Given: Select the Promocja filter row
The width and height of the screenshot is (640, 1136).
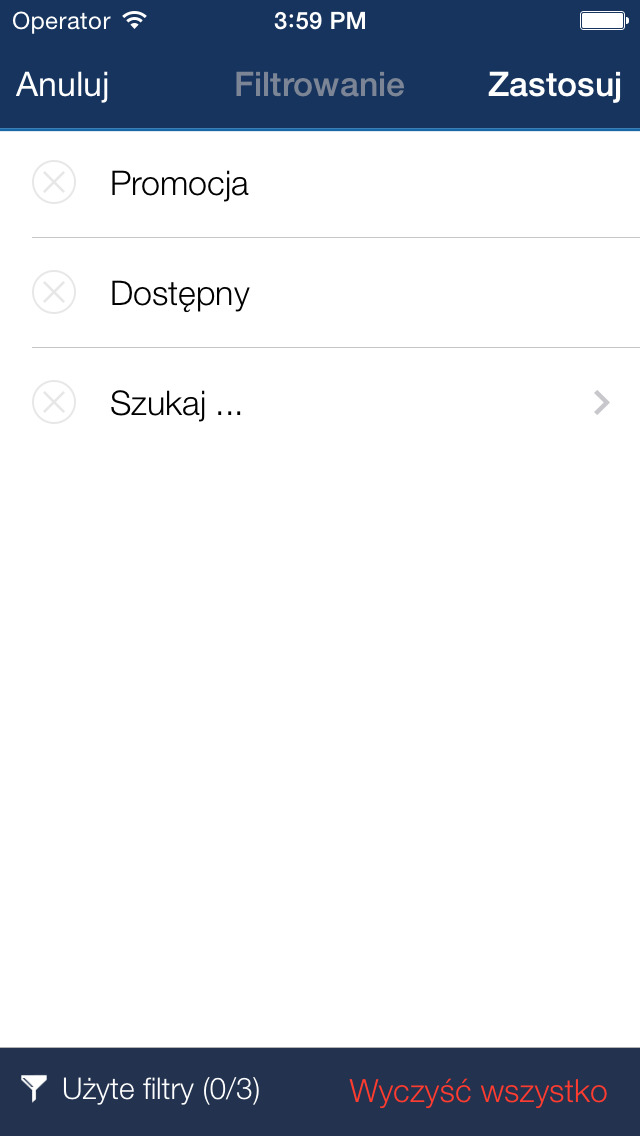Looking at the screenshot, I should [320, 184].
